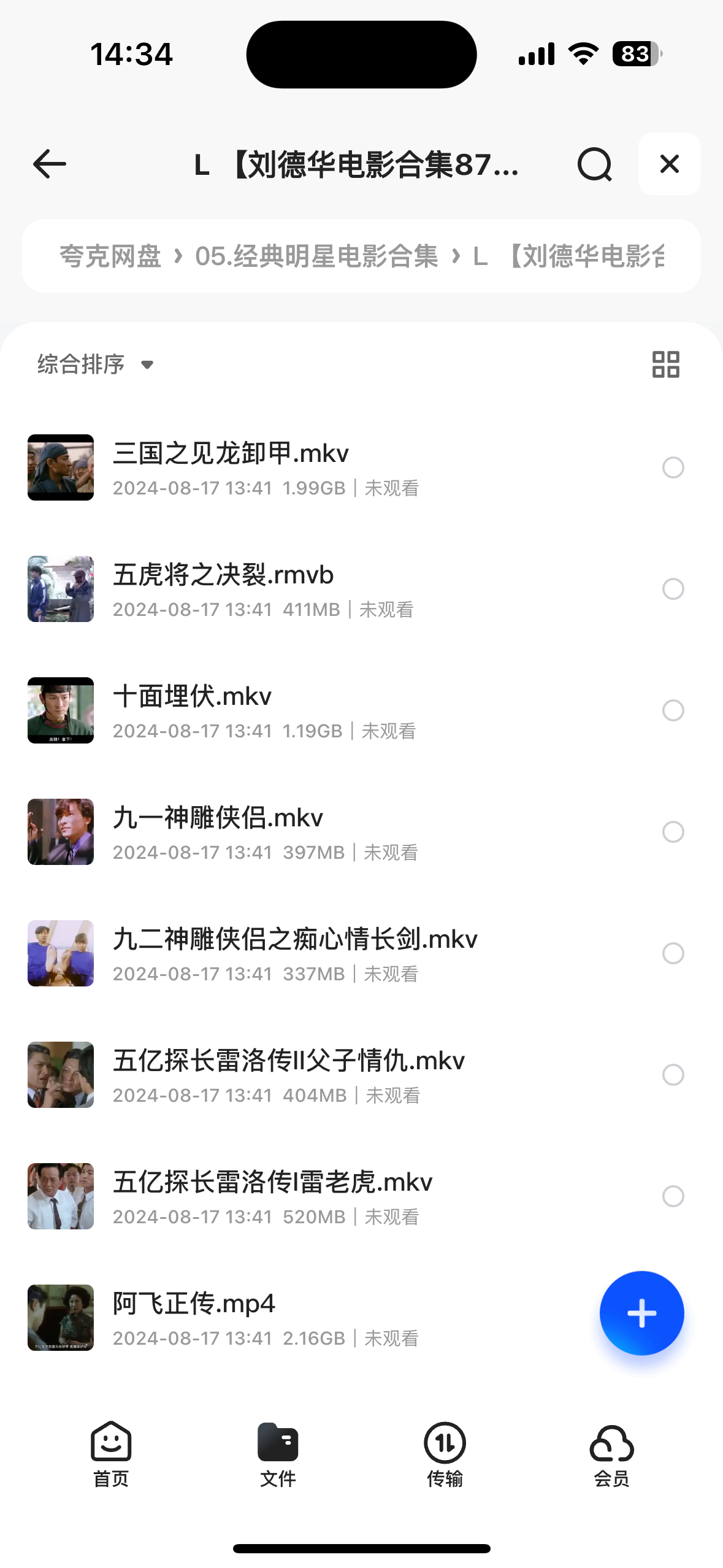Screen dimensions: 723x1568
Task: Select the circle for 五亿探长雷洛传I雷老虎.mkv
Action: 673,1196
